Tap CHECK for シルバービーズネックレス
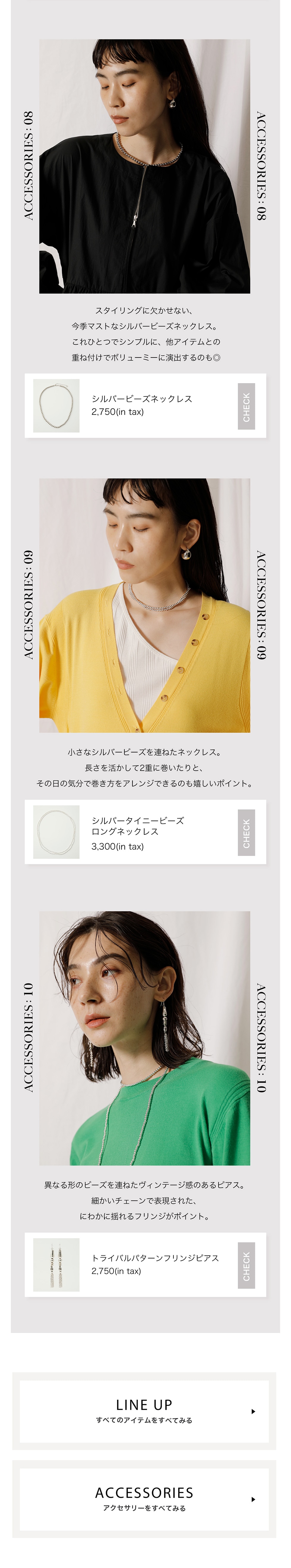The width and height of the screenshot is (291, 1568). [x=246, y=406]
